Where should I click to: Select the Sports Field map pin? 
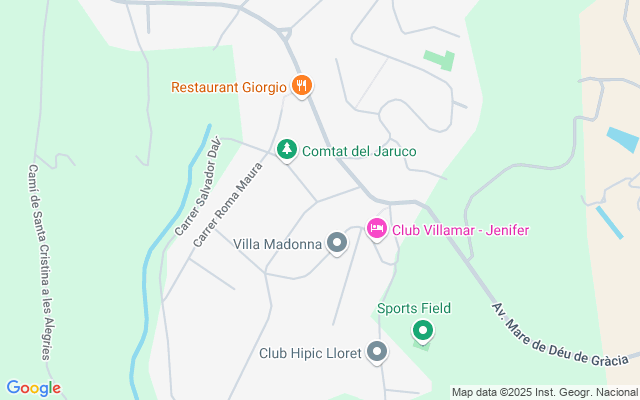422,331
